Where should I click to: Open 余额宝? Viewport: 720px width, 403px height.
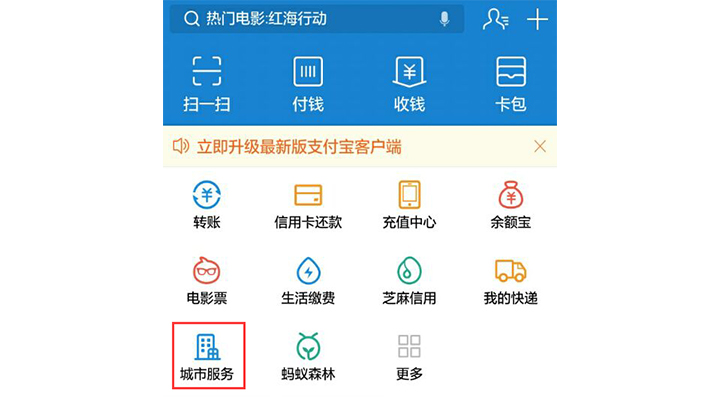tap(511, 205)
